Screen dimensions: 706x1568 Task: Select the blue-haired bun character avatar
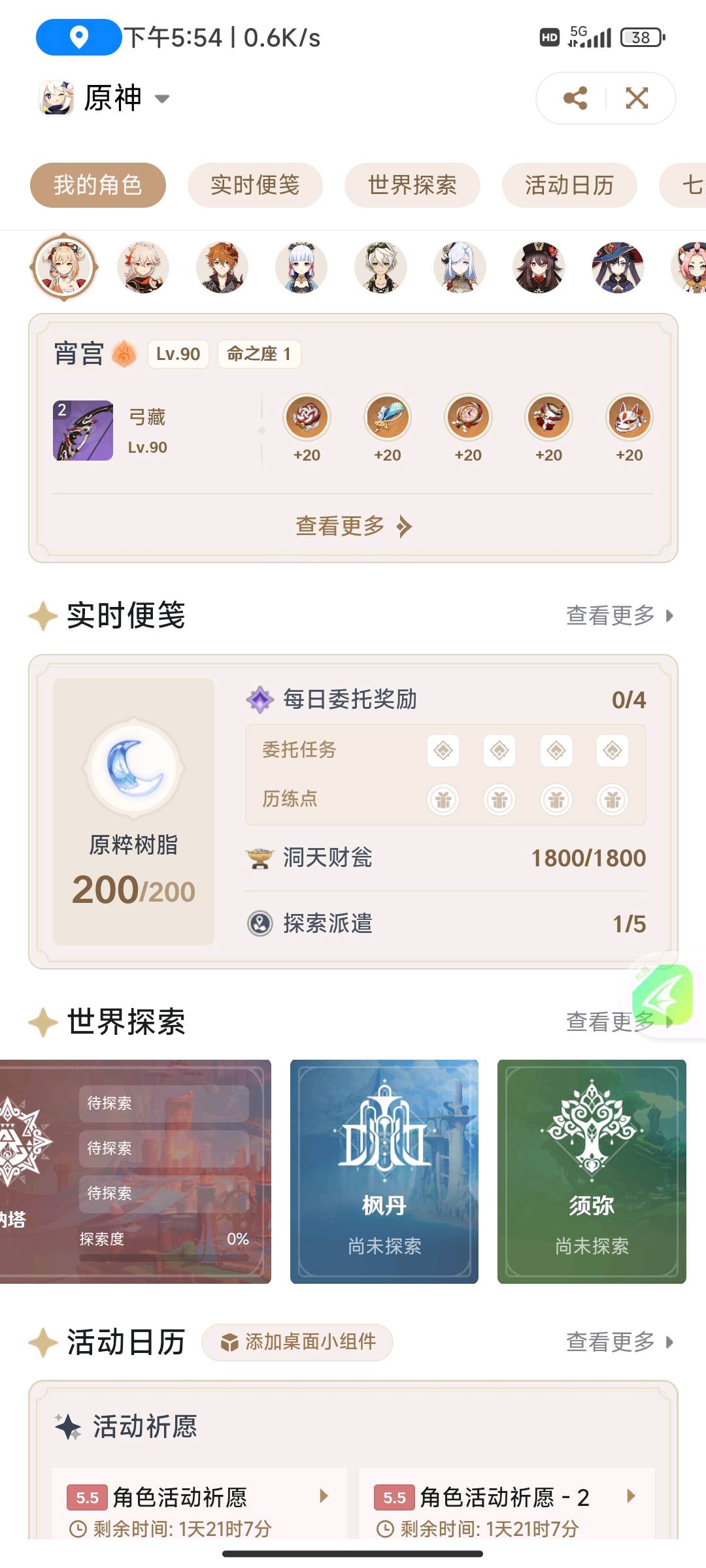point(301,267)
